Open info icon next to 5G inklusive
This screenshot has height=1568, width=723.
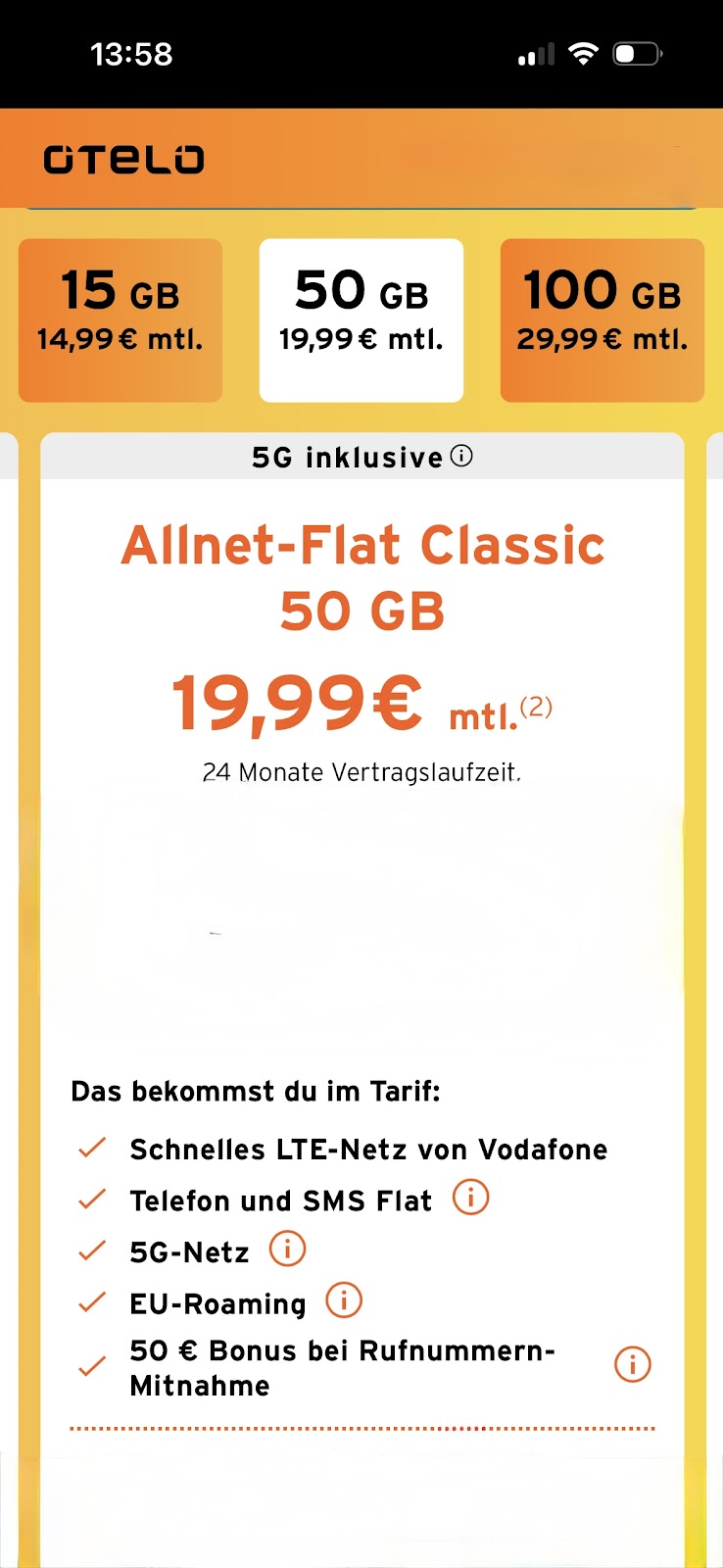click(461, 456)
